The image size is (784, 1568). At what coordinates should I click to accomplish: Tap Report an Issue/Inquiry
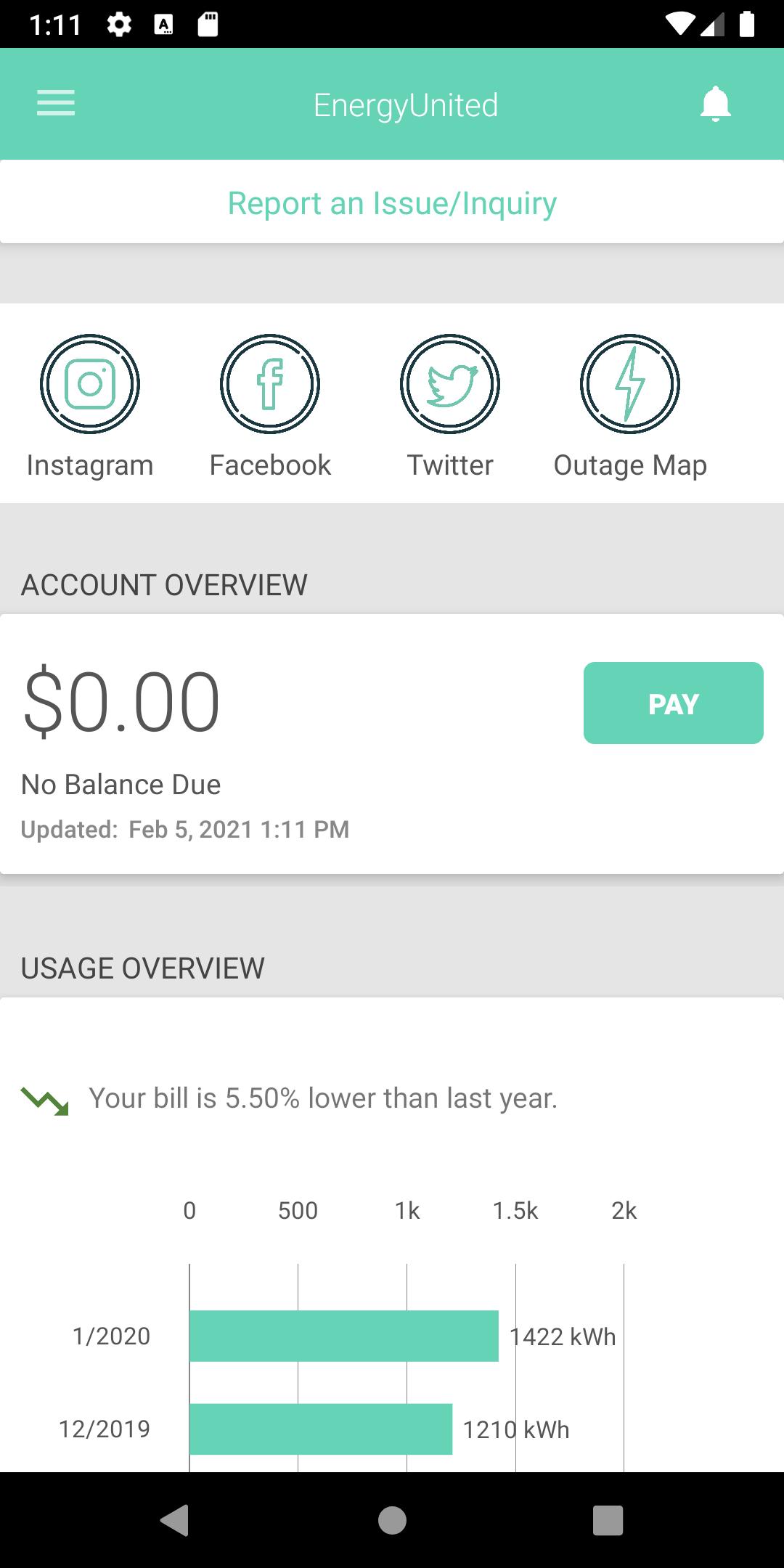[392, 203]
